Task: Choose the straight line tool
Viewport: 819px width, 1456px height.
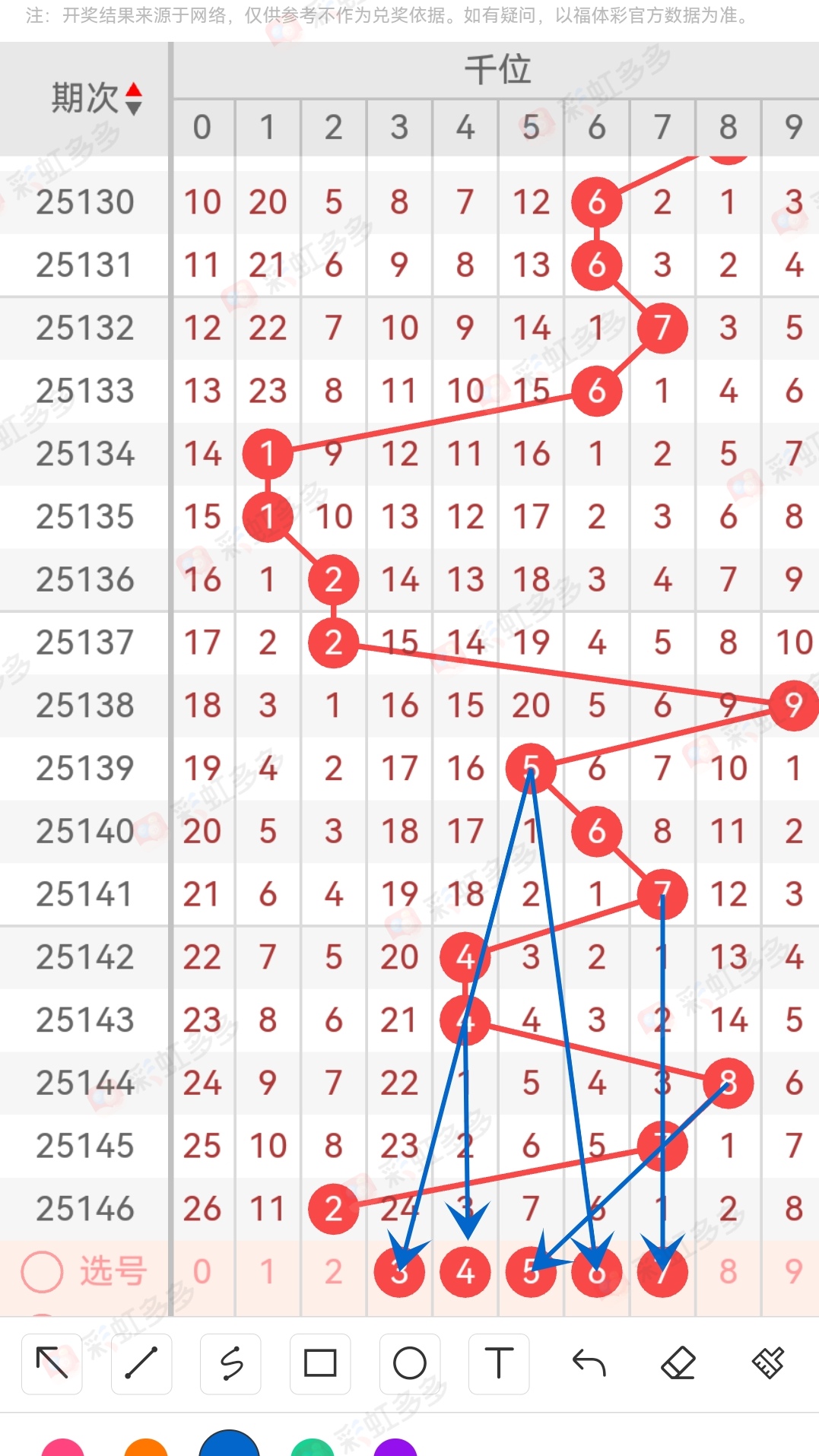Action: coord(141,1363)
